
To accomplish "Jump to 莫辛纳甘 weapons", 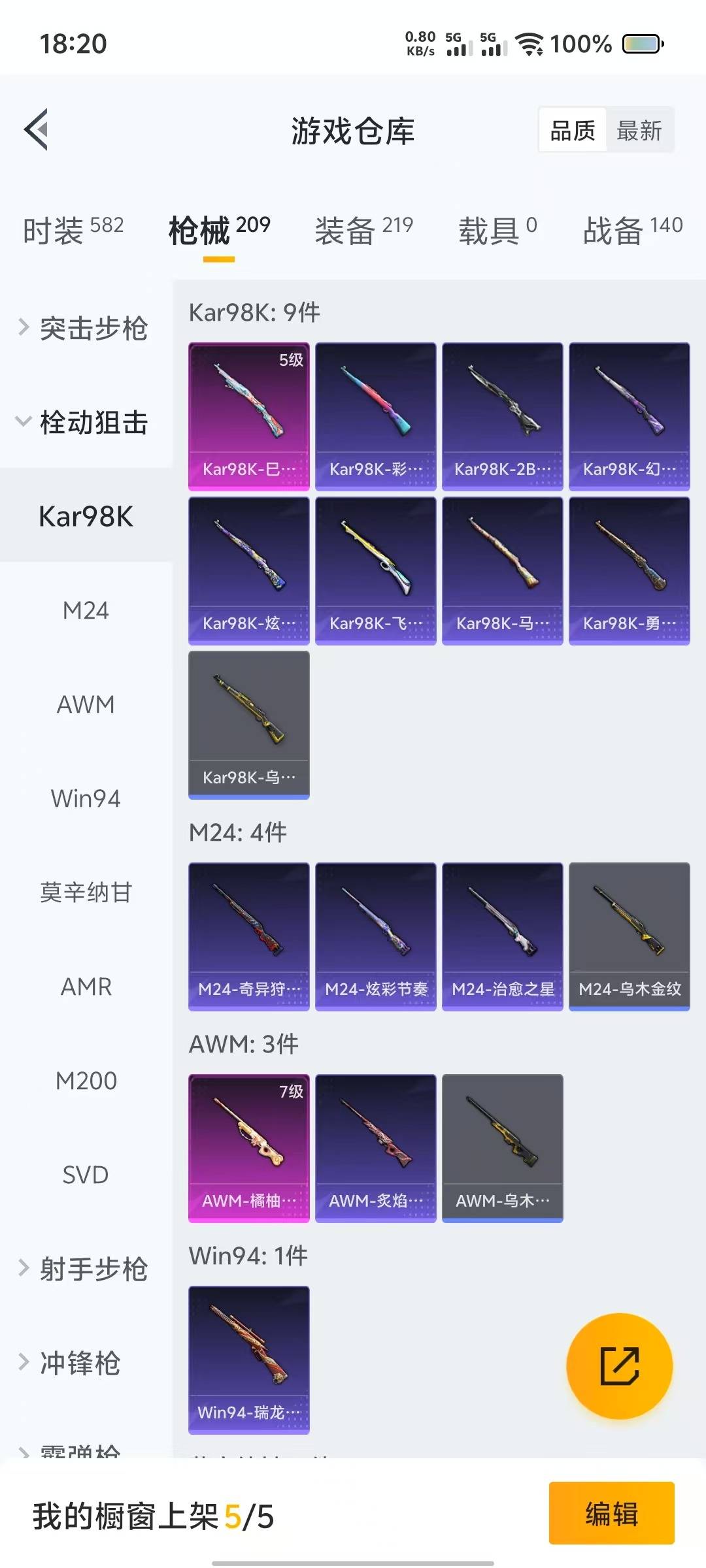I will (x=86, y=892).
